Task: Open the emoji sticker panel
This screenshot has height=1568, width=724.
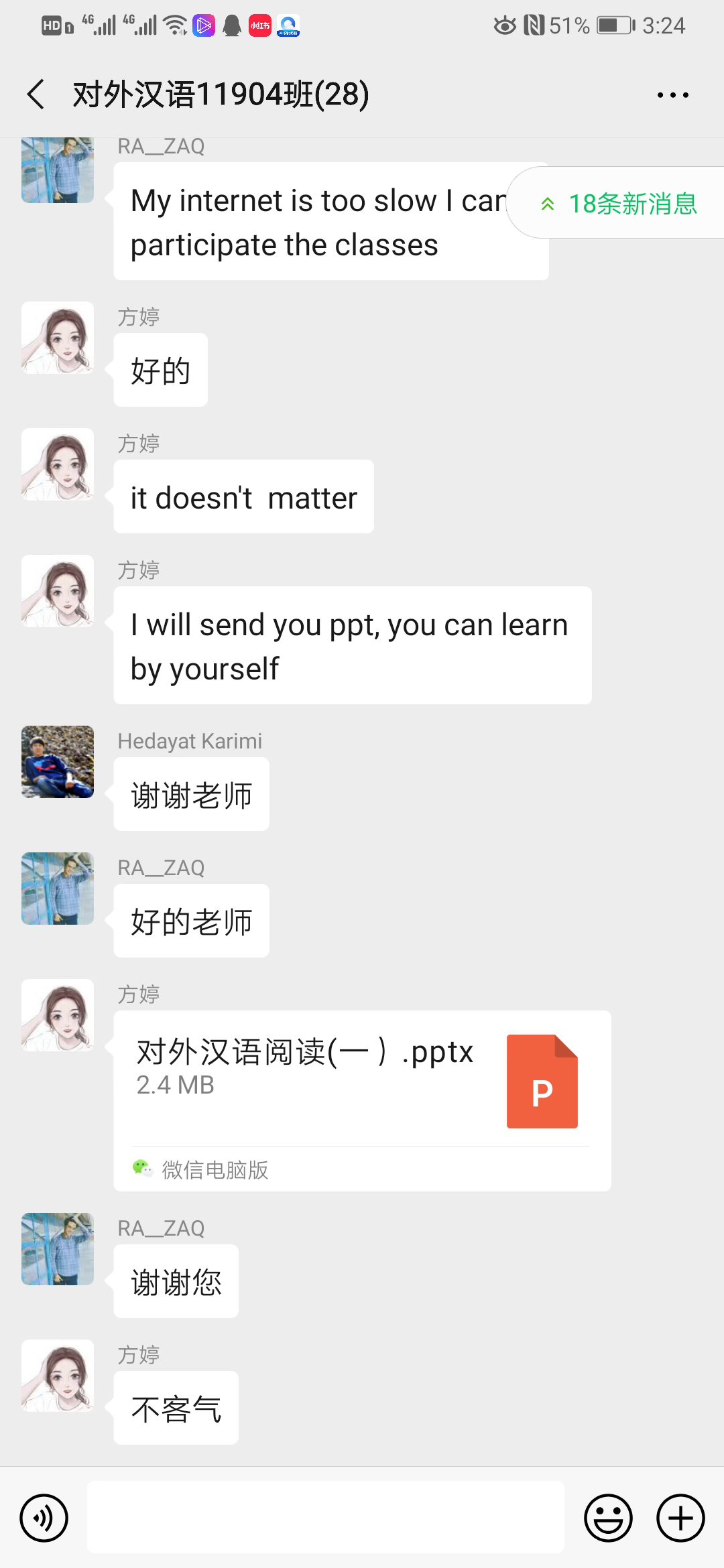Action: (x=608, y=1518)
